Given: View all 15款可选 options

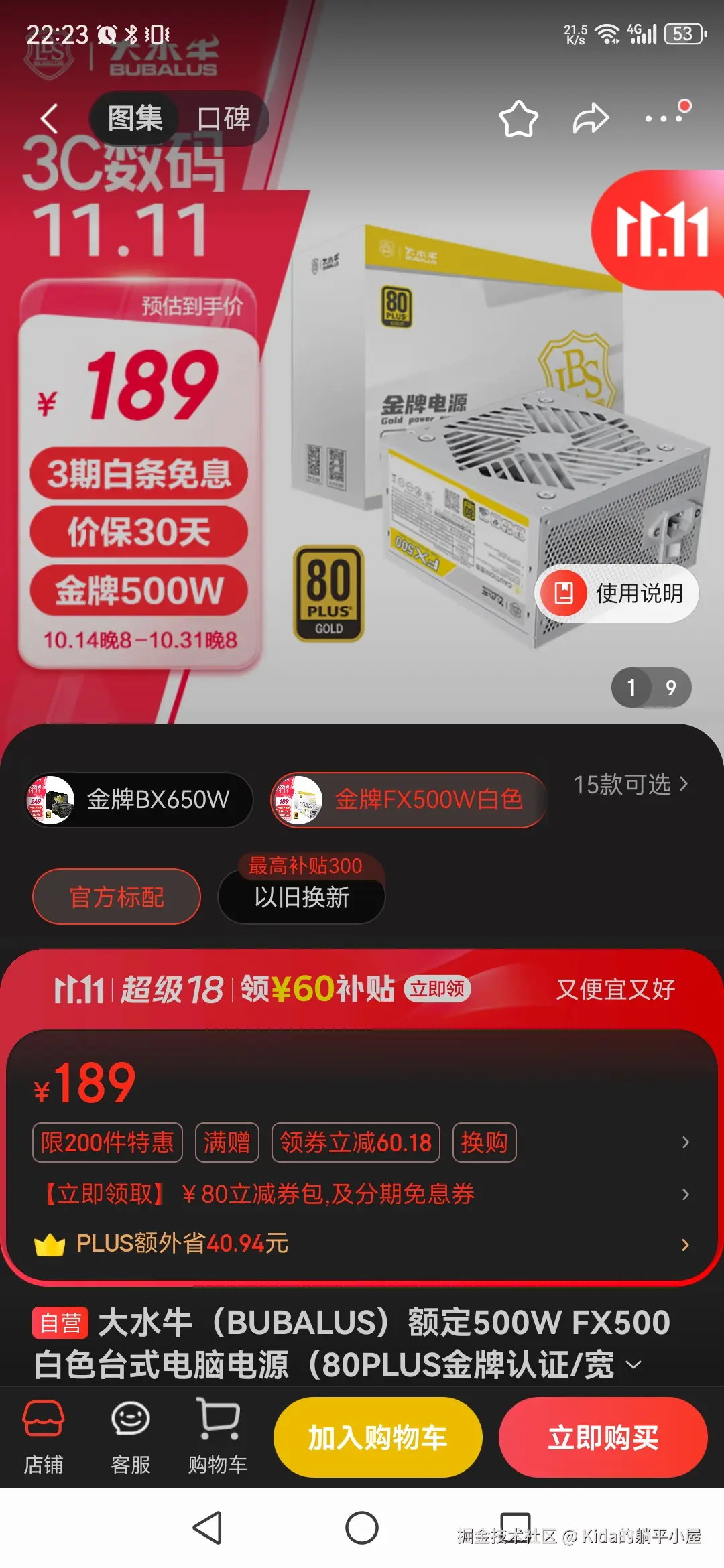Looking at the screenshot, I should (x=630, y=784).
